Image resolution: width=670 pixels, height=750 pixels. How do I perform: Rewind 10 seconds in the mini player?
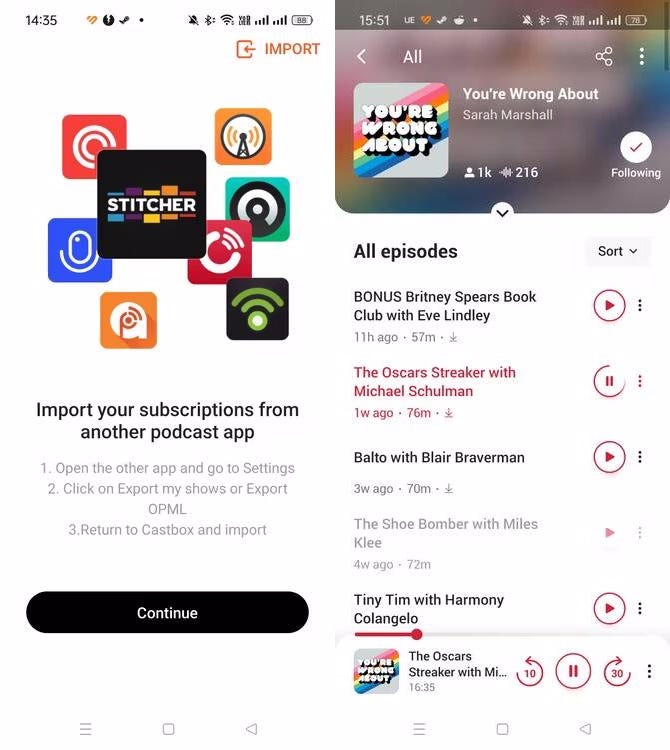pos(530,671)
